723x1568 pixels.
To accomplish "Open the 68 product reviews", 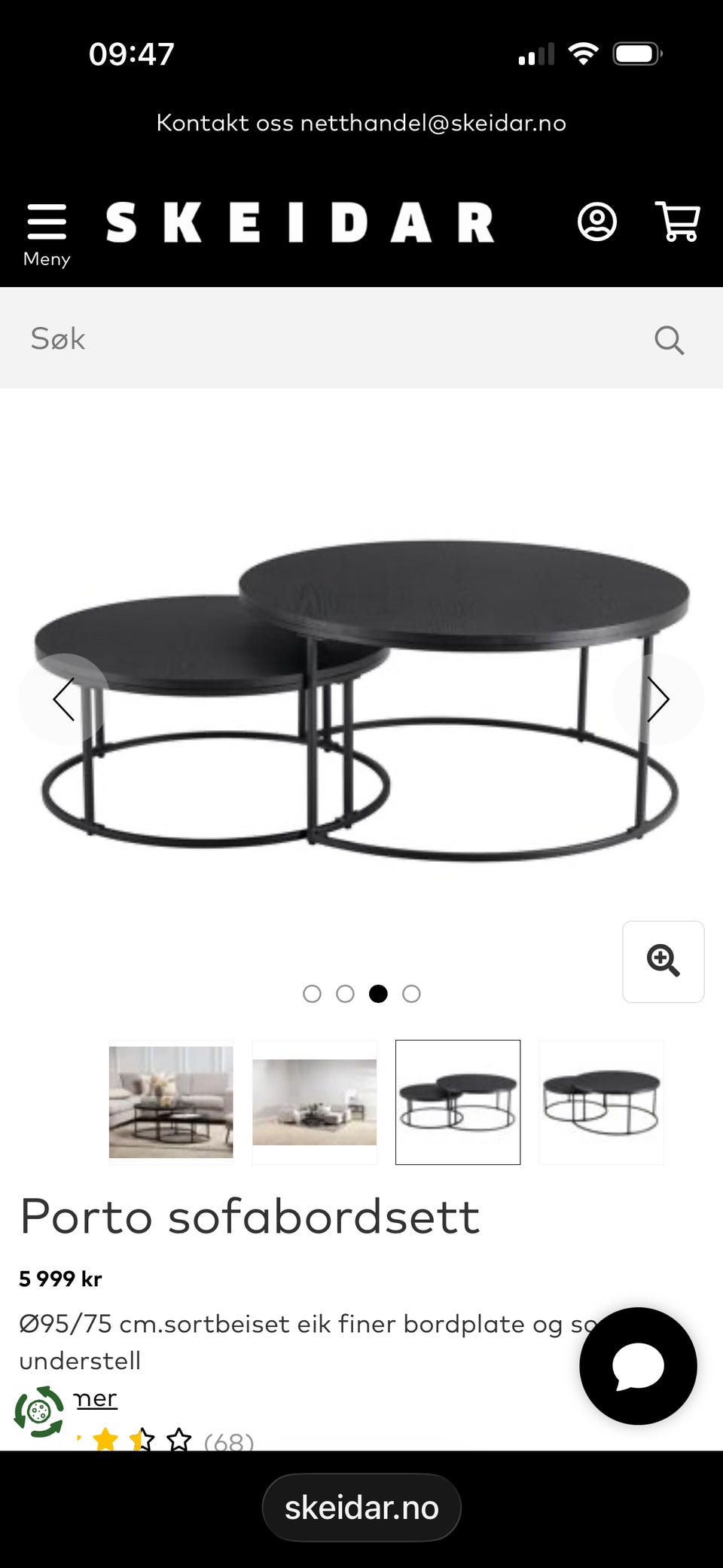I will (229, 1441).
